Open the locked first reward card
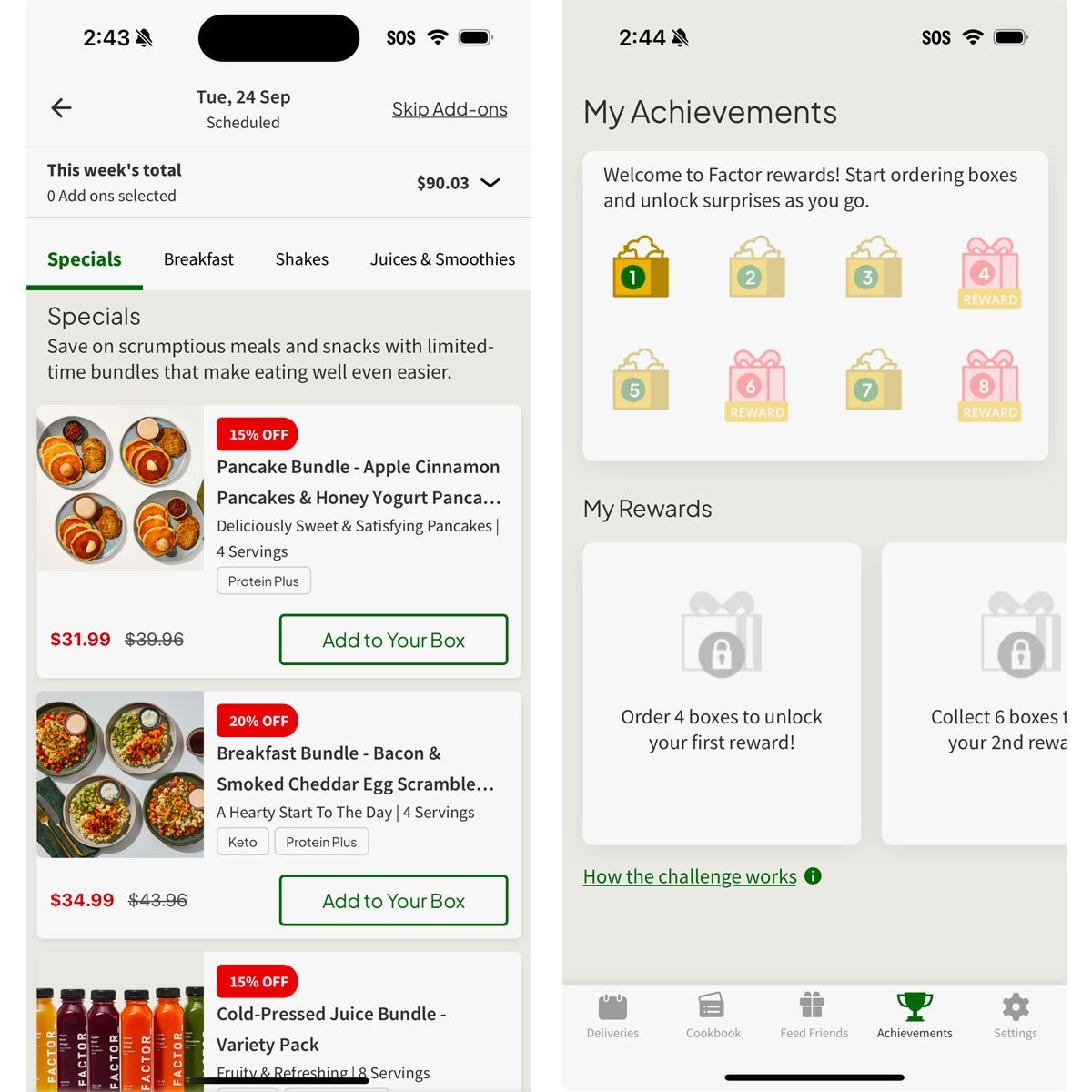This screenshot has width=1092, height=1092. click(x=722, y=693)
